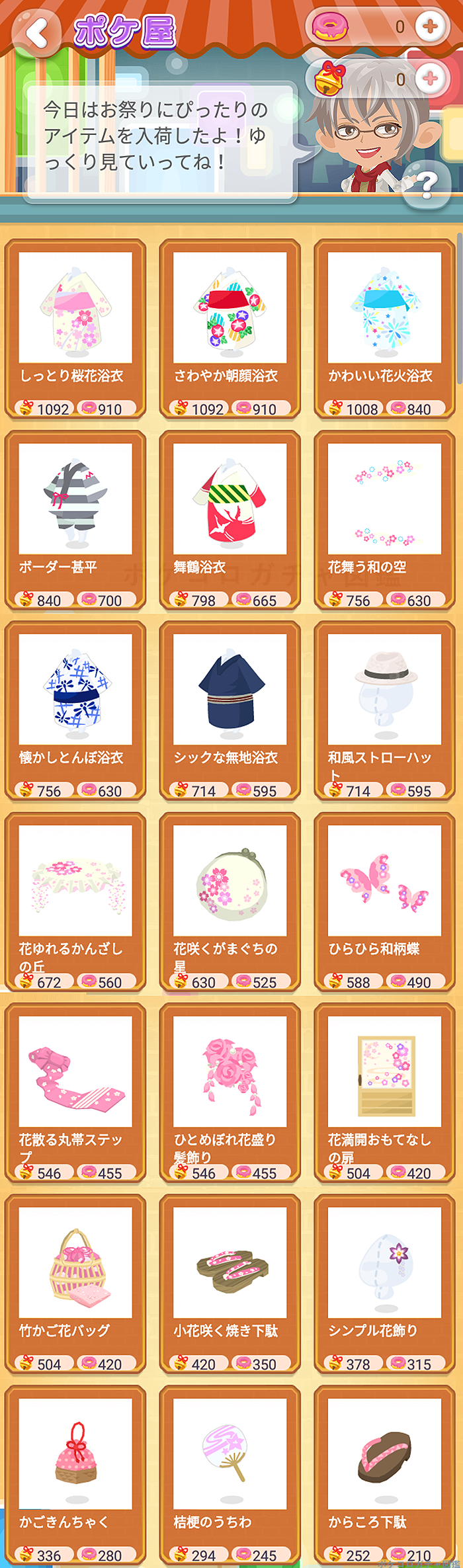
Task: Select the かごきんちゃく item
Action: click(75, 1475)
